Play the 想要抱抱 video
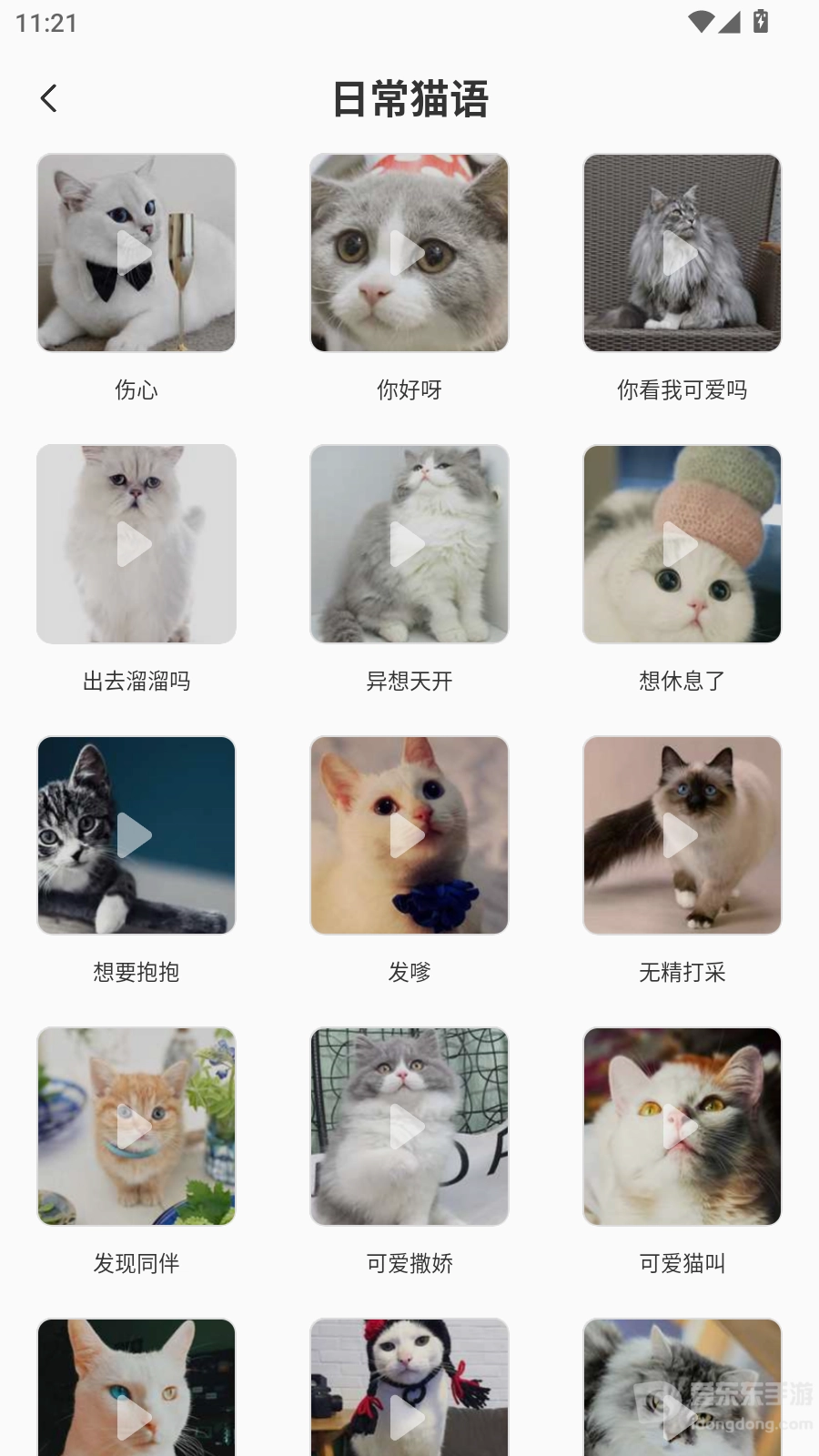 point(136,835)
